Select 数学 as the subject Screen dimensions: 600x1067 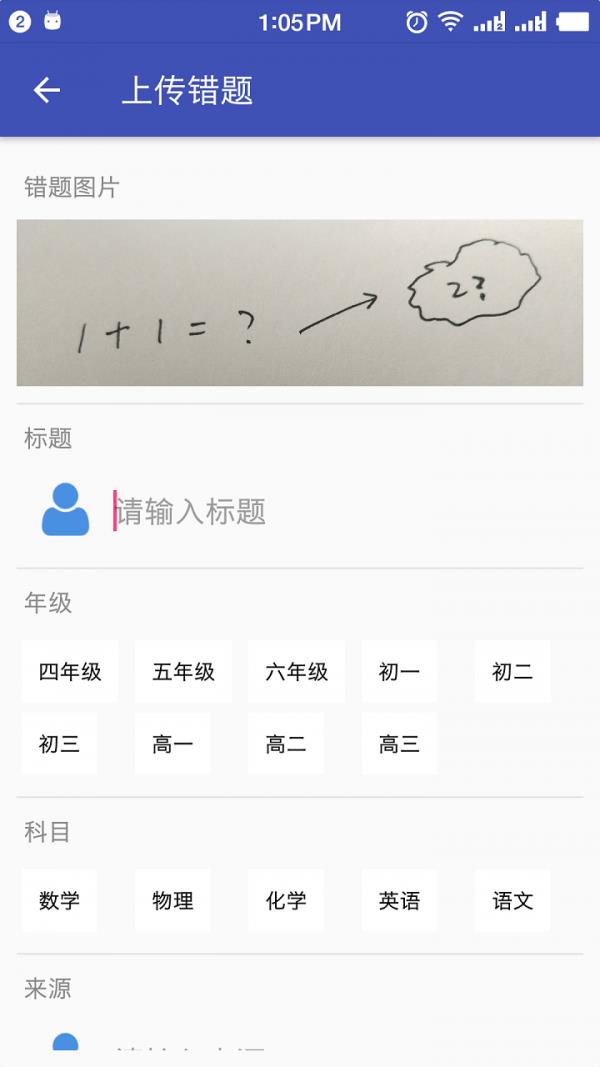(x=59, y=901)
